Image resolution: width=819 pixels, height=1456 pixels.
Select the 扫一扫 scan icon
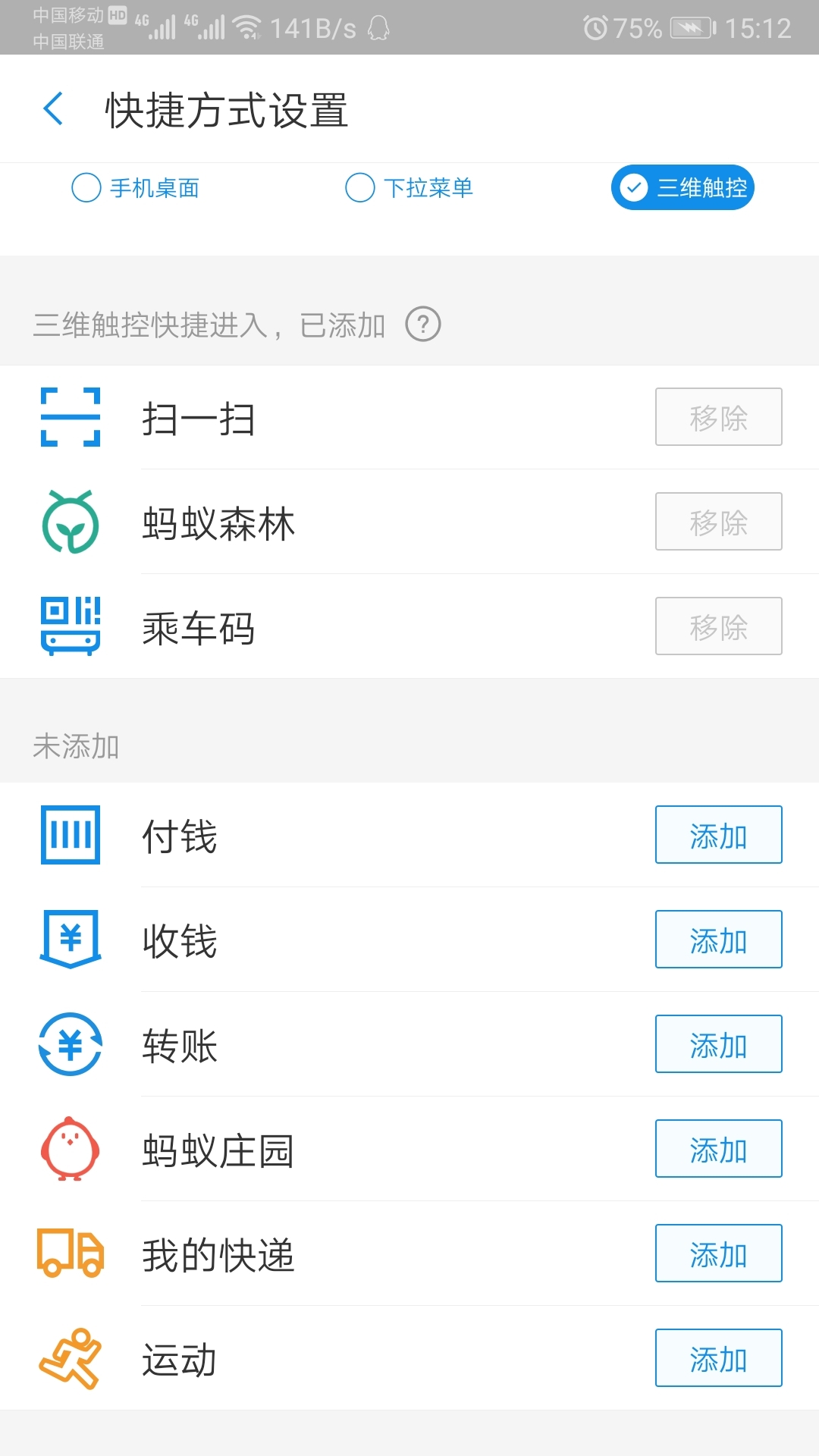click(x=69, y=417)
